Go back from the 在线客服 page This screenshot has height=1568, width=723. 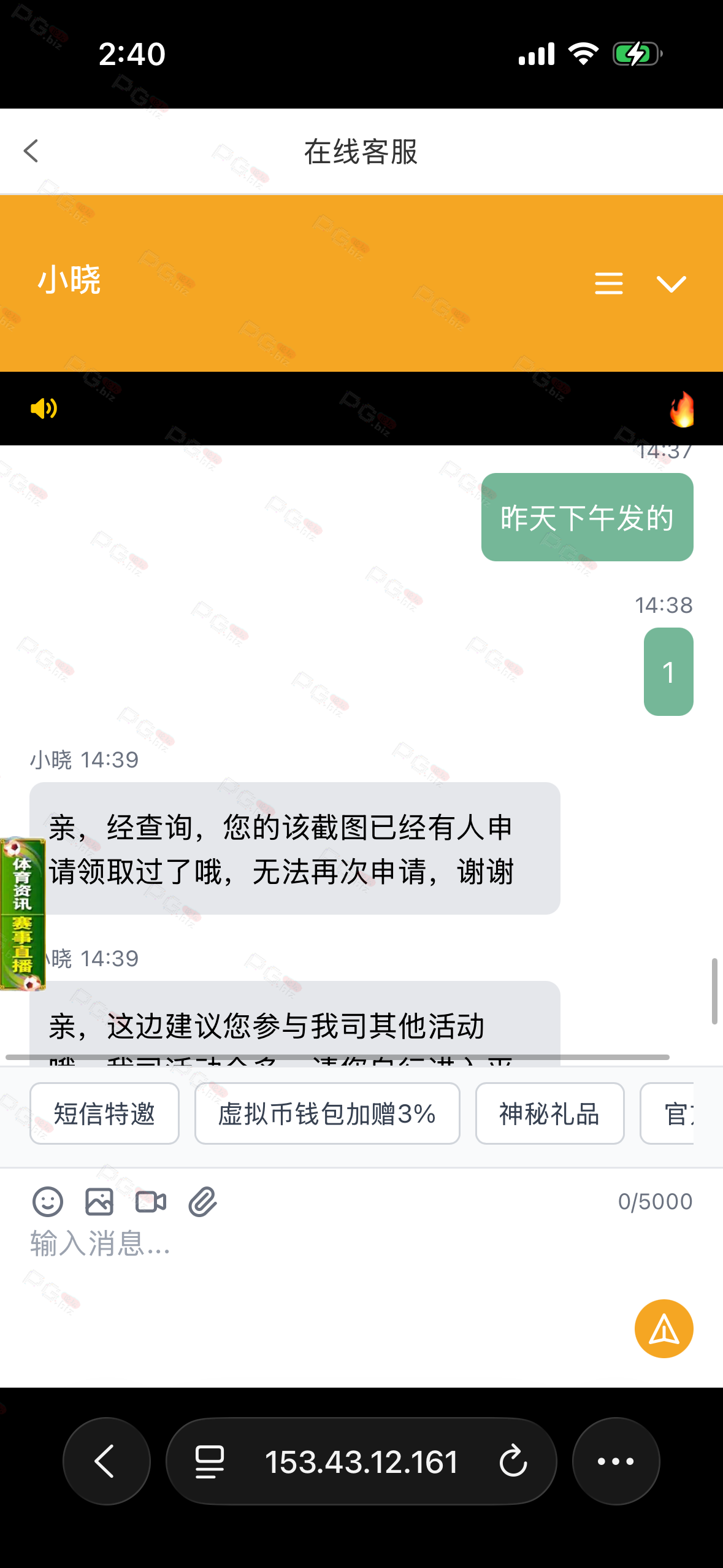31,151
